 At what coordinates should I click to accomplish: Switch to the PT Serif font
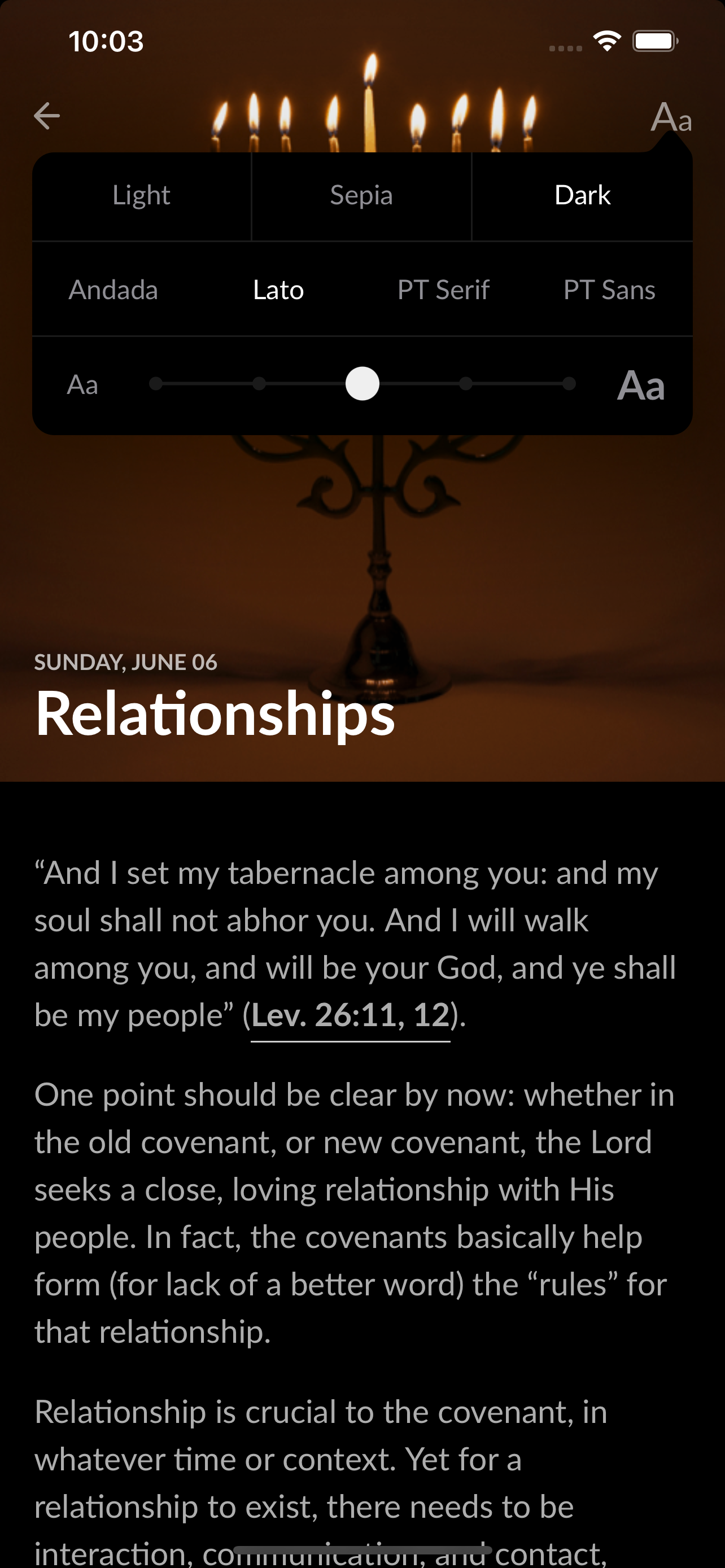444,290
